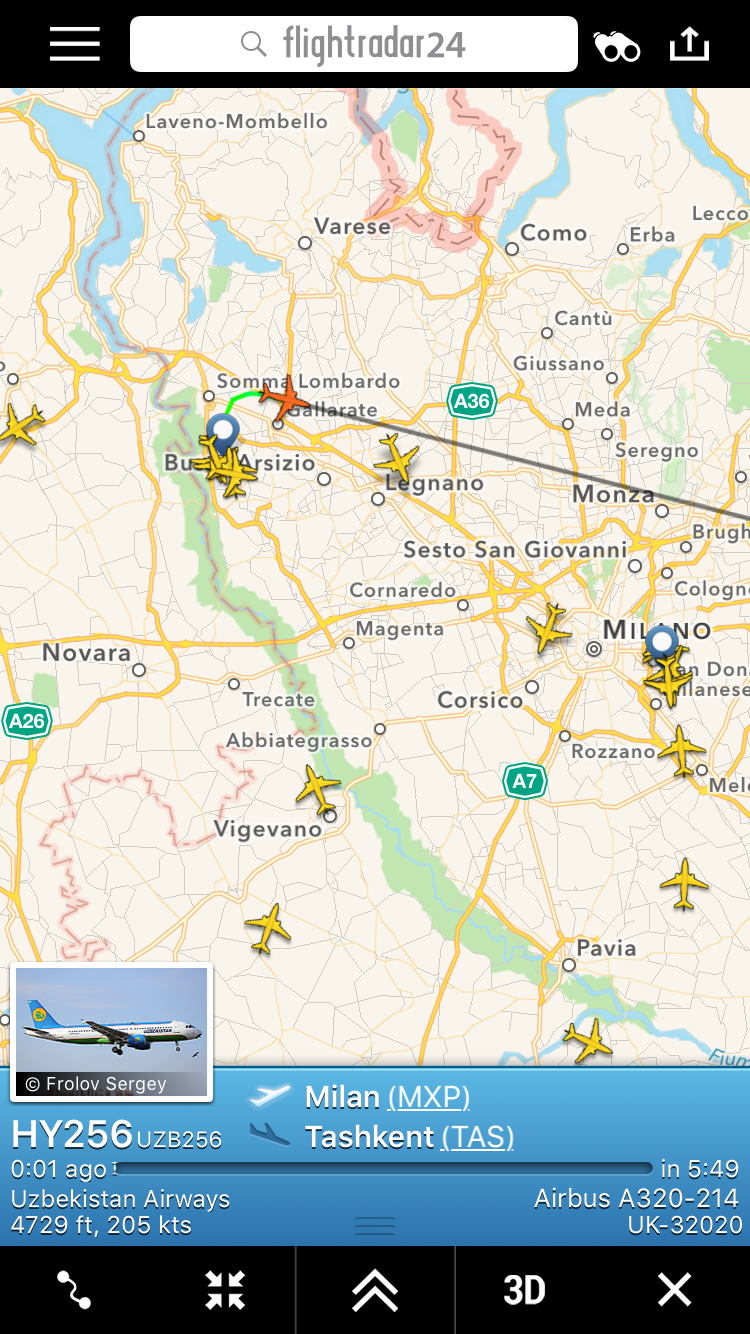Open Milan MXP airport link
Screen dimensions: 750x1334
tap(428, 1097)
